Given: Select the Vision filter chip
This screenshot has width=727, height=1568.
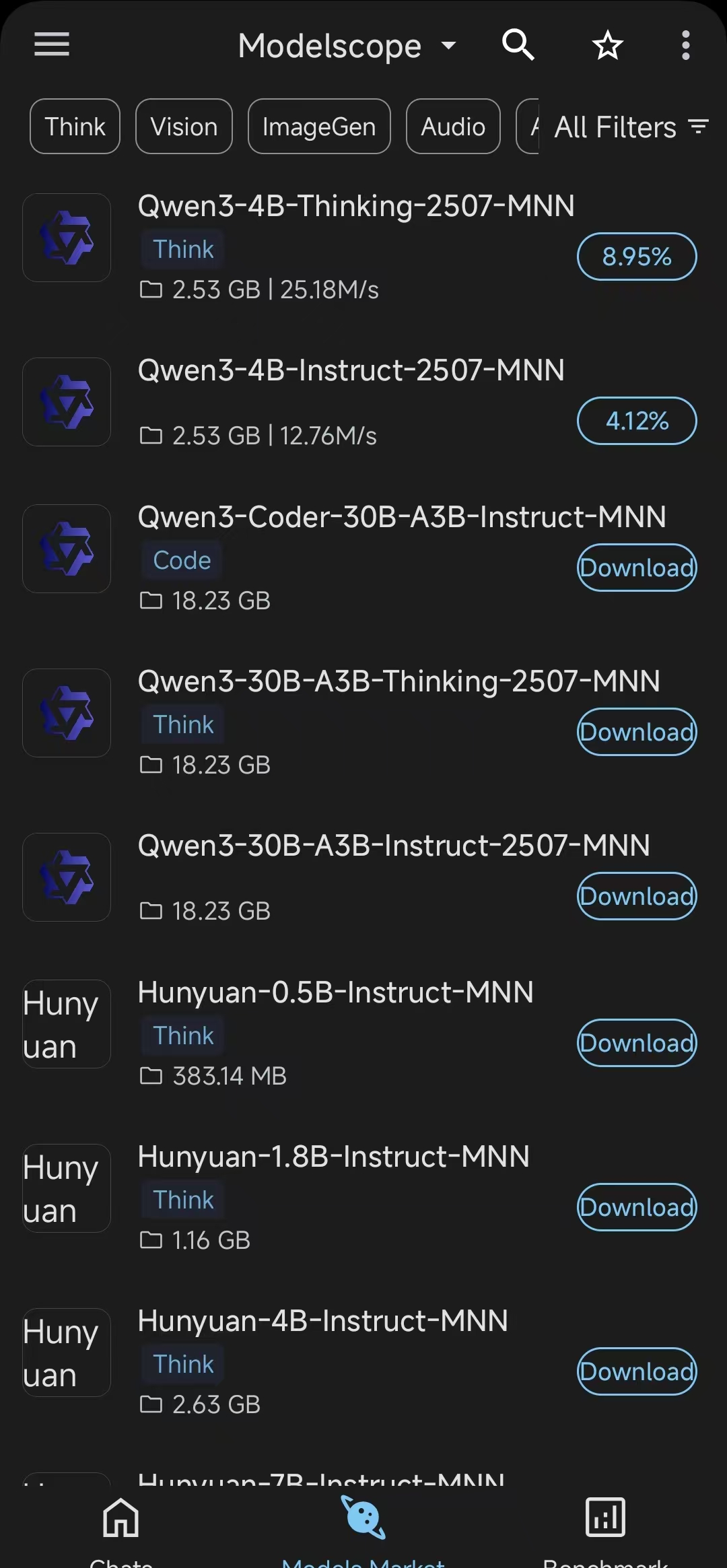Looking at the screenshot, I should click(184, 127).
